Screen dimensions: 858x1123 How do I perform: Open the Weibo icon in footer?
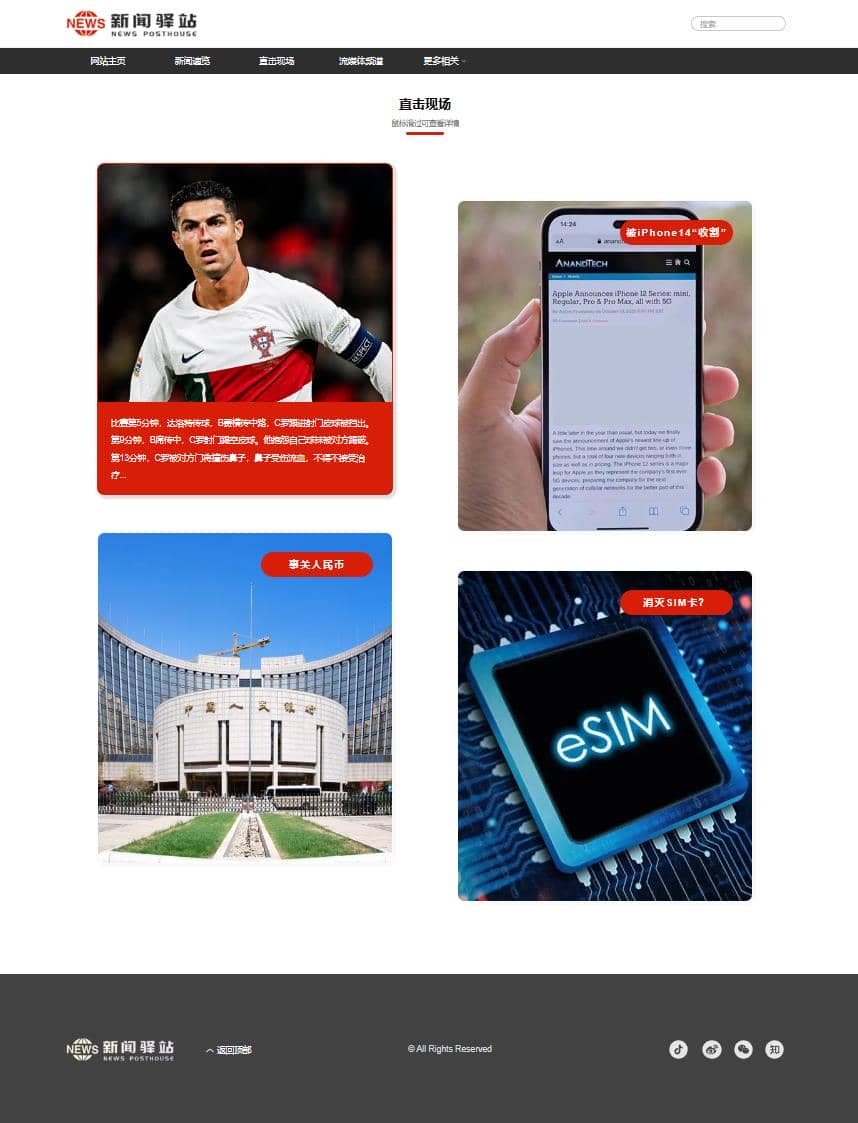pos(711,1049)
